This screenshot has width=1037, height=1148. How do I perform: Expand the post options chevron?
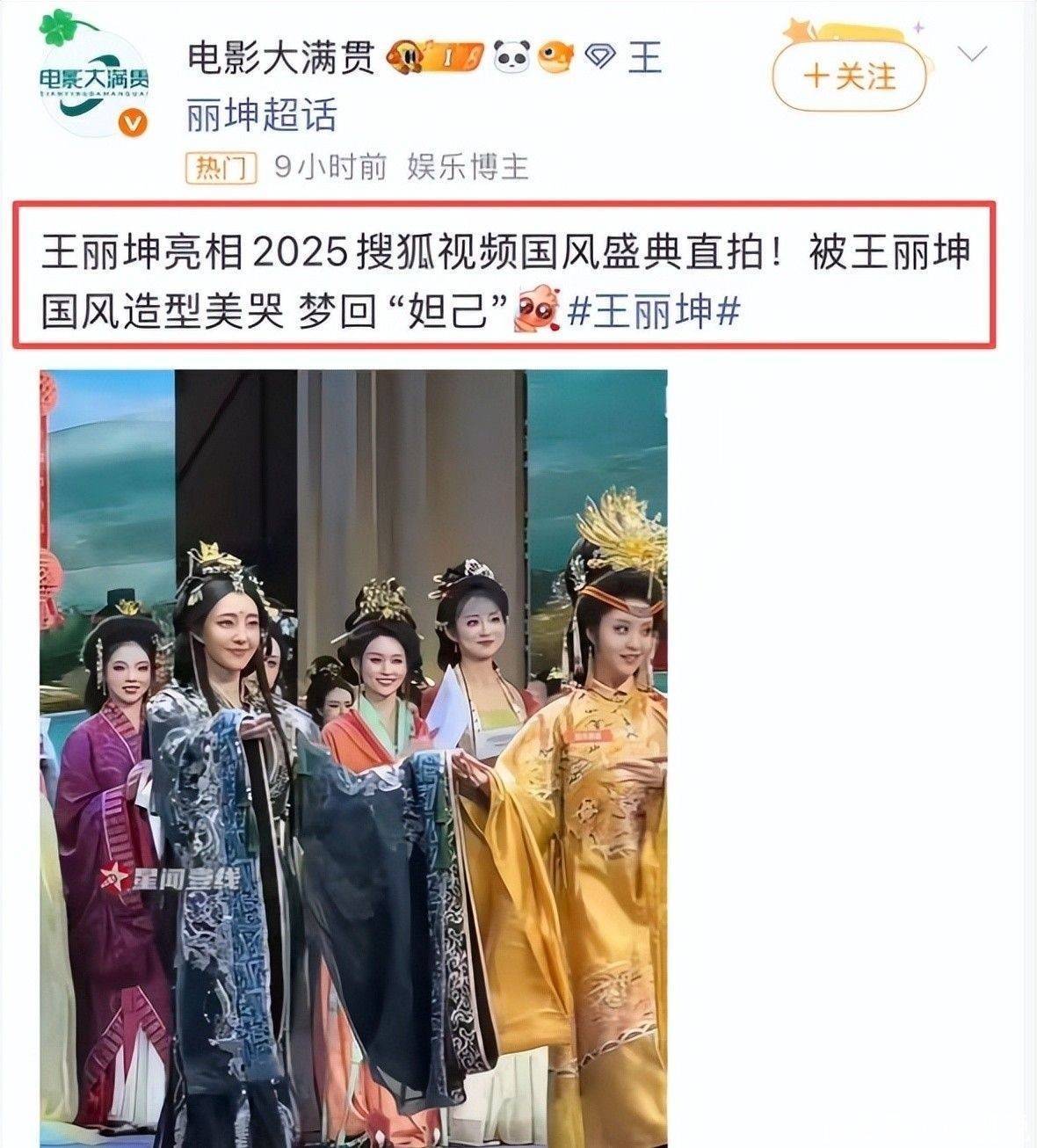[972, 55]
